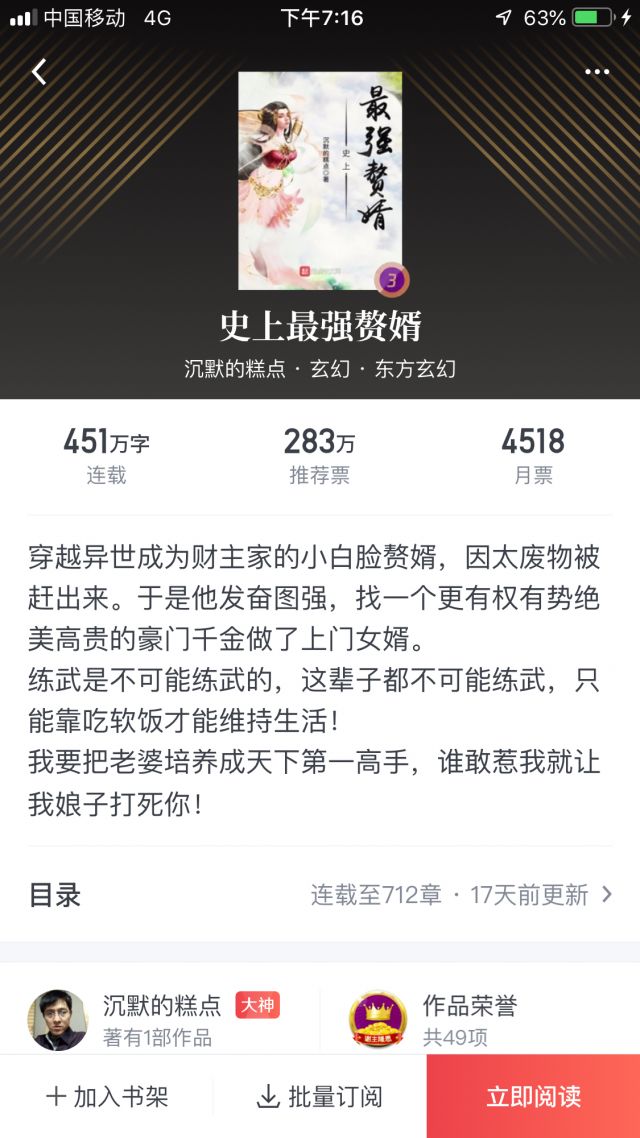
Task: Open the 目录 chapter list row
Action: coord(320,894)
